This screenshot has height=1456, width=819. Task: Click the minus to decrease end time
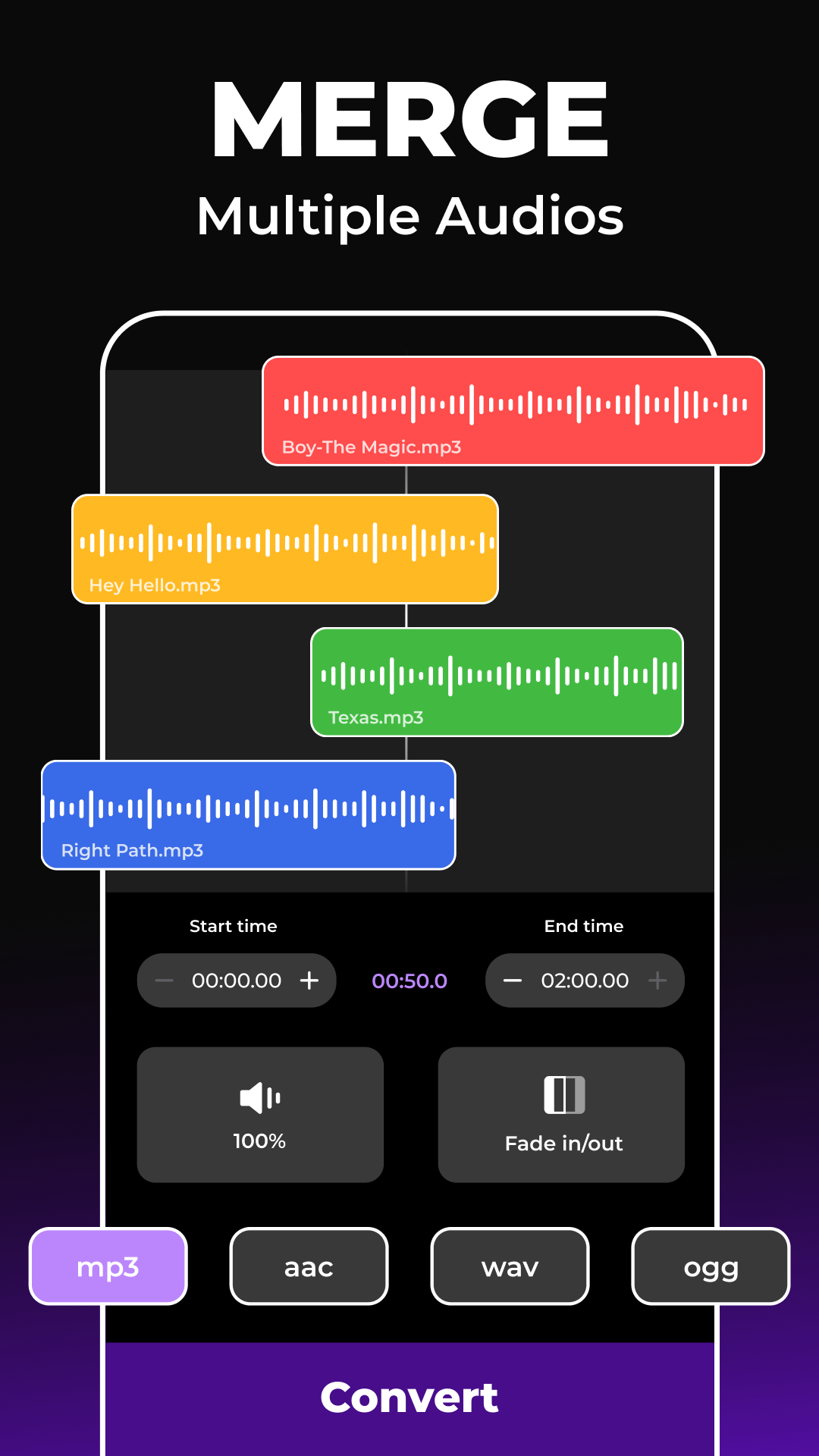[513, 980]
